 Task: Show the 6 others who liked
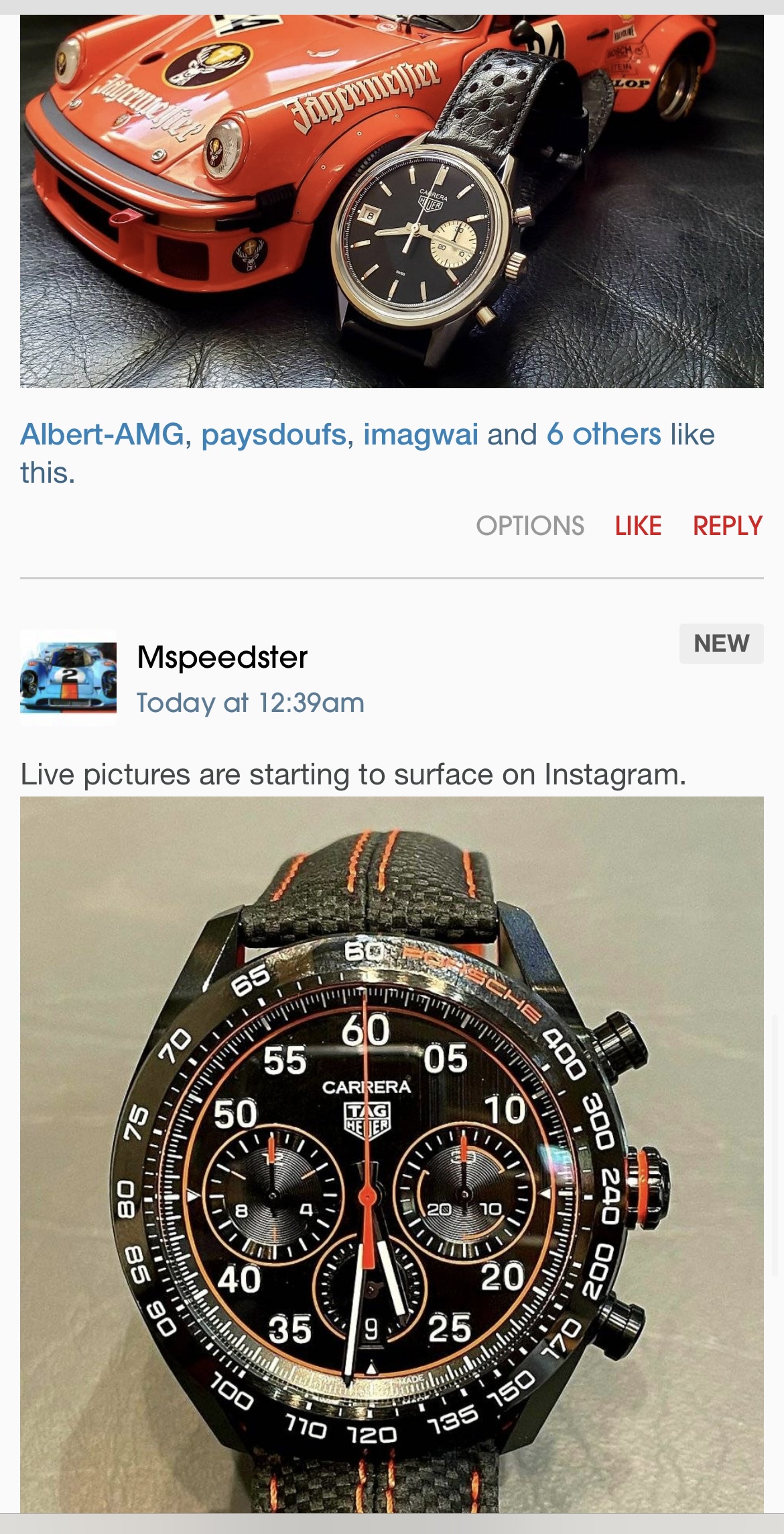[604, 434]
